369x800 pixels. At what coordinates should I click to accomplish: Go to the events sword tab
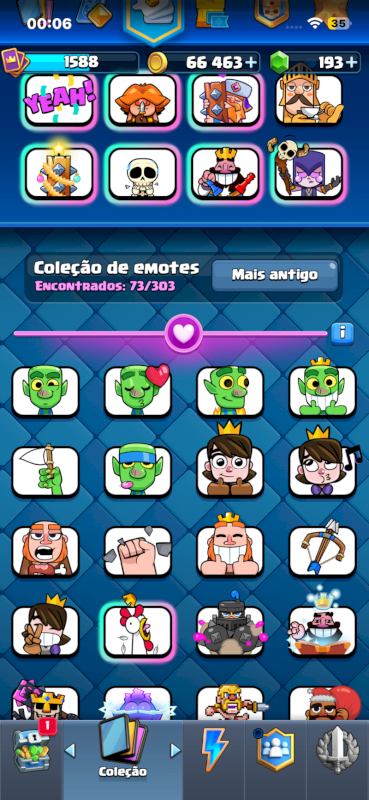point(337,749)
